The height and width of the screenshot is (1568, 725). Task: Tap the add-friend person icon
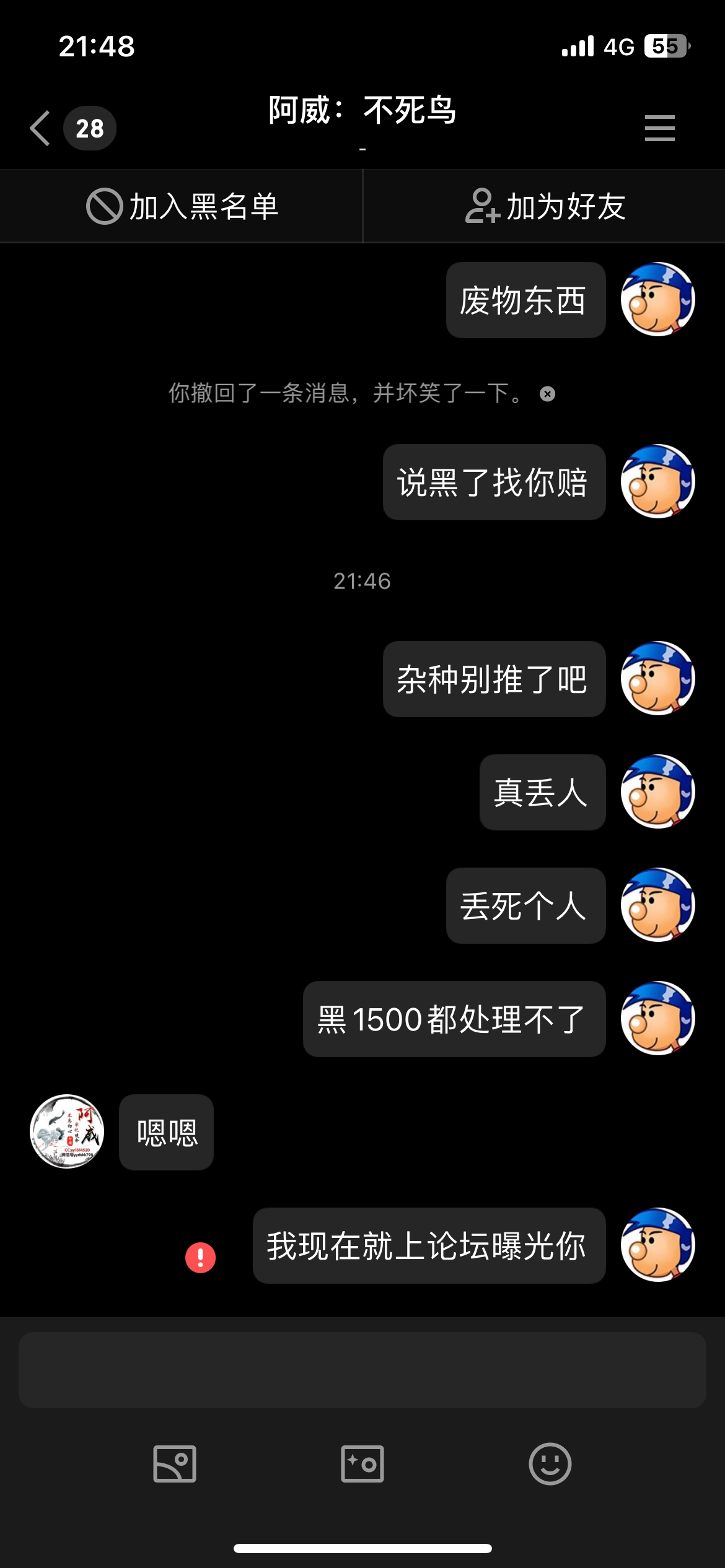(482, 207)
